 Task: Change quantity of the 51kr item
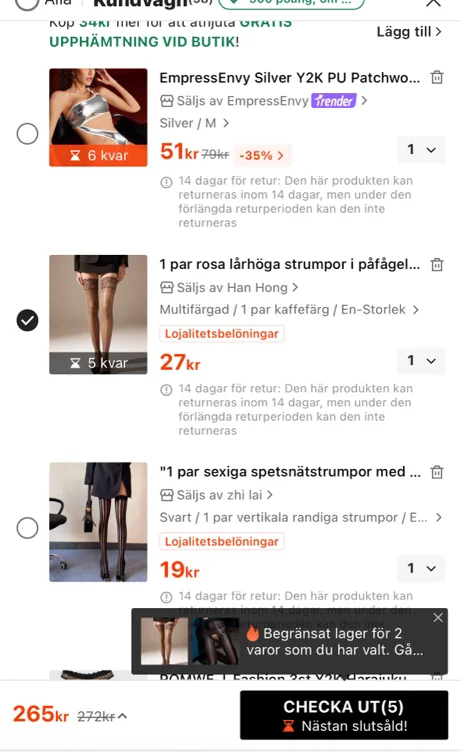click(x=421, y=150)
